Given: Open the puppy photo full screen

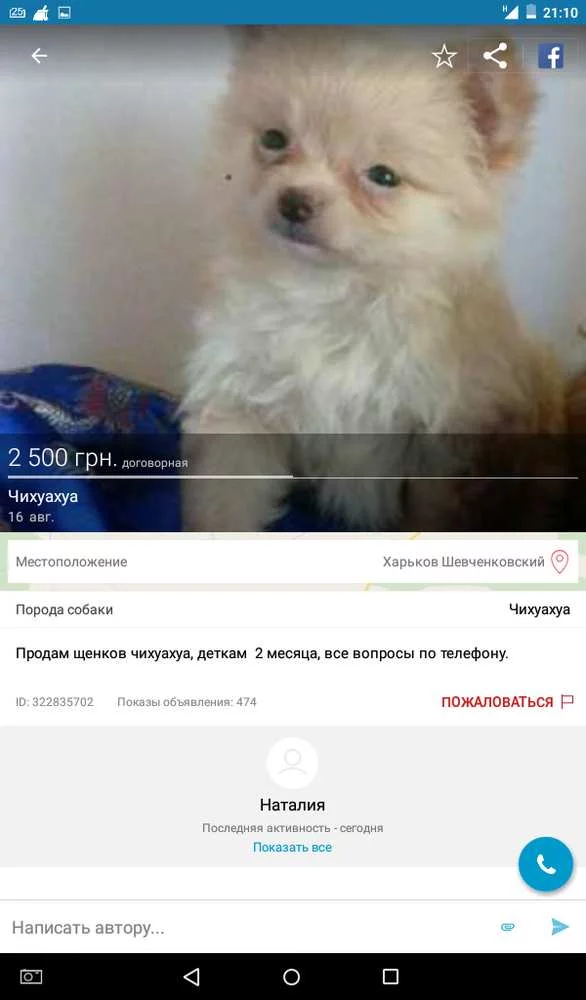Looking at the screenshot, I should point(293,242).
